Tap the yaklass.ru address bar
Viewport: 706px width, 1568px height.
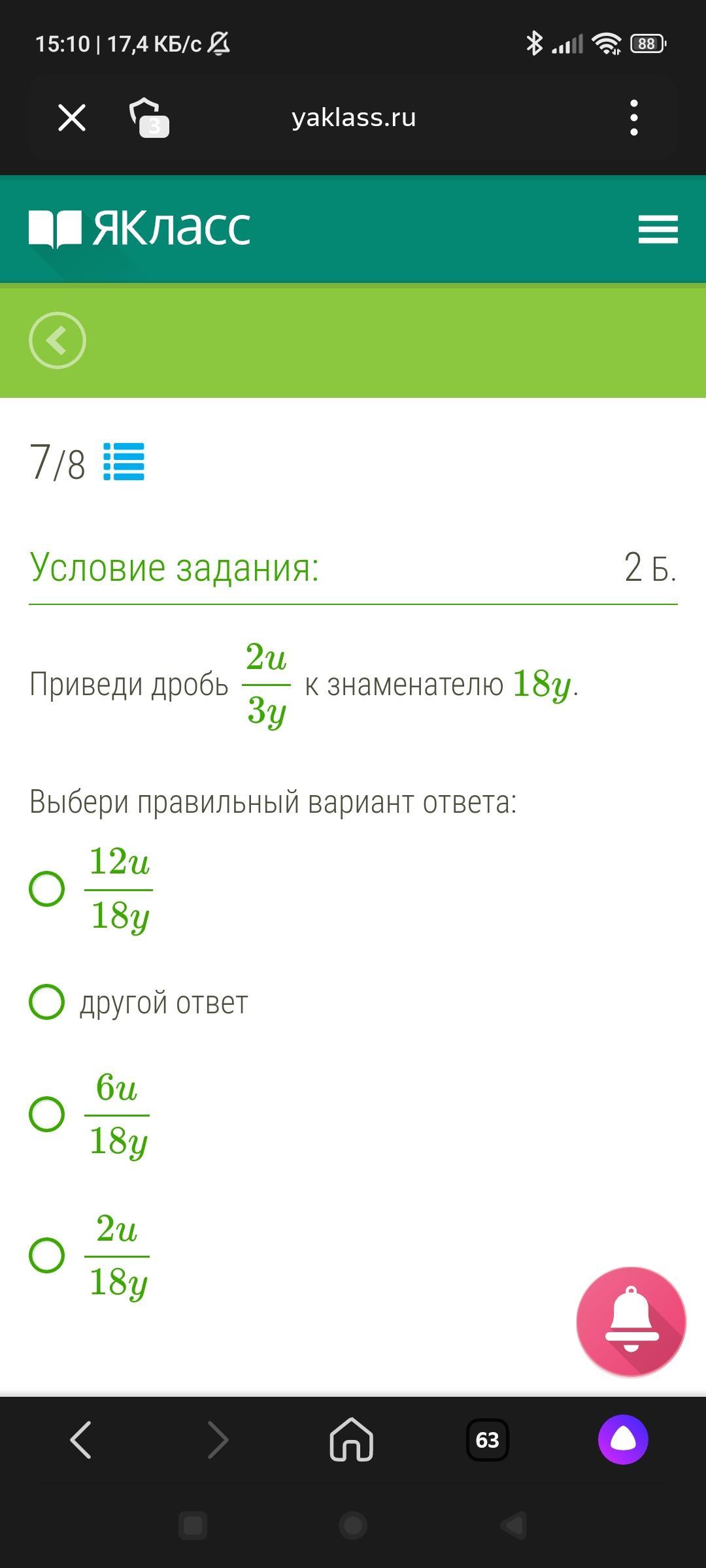pos(354,118)
